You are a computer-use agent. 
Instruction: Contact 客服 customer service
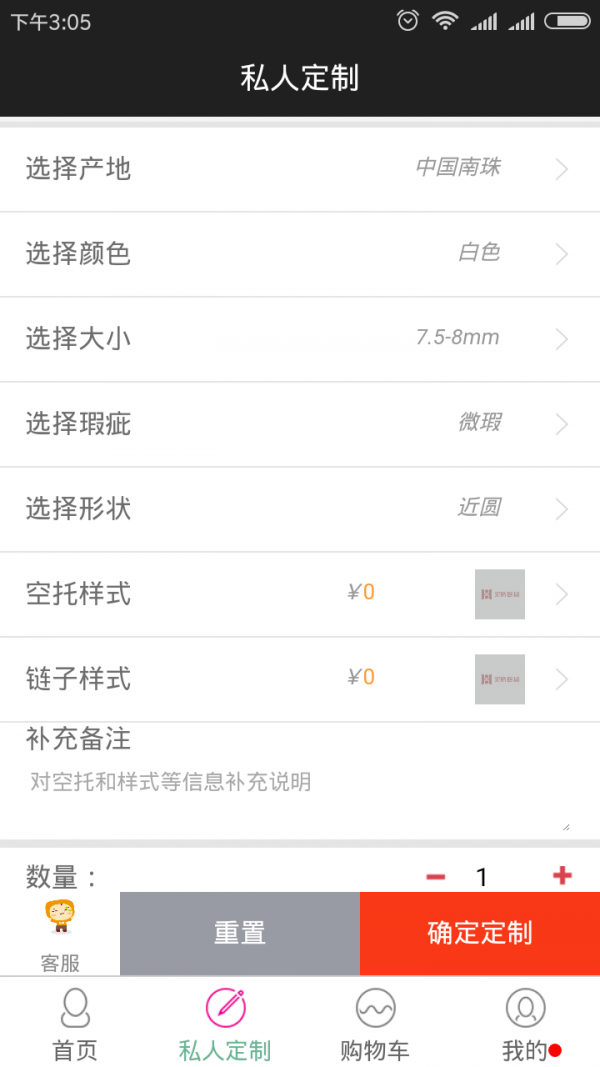click(60, 934)
